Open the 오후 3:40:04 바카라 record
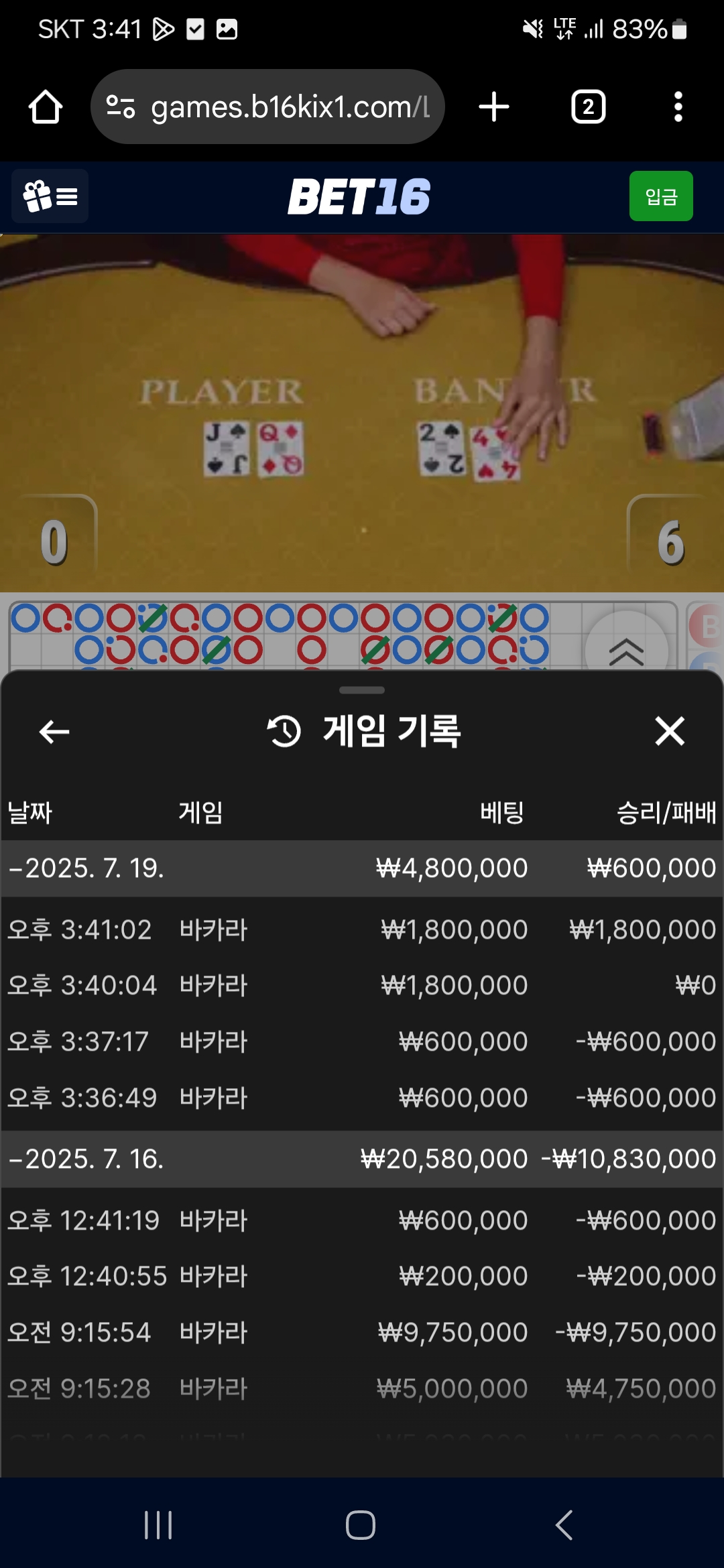Screen dimensions: 724x1568 coord(362,986)
